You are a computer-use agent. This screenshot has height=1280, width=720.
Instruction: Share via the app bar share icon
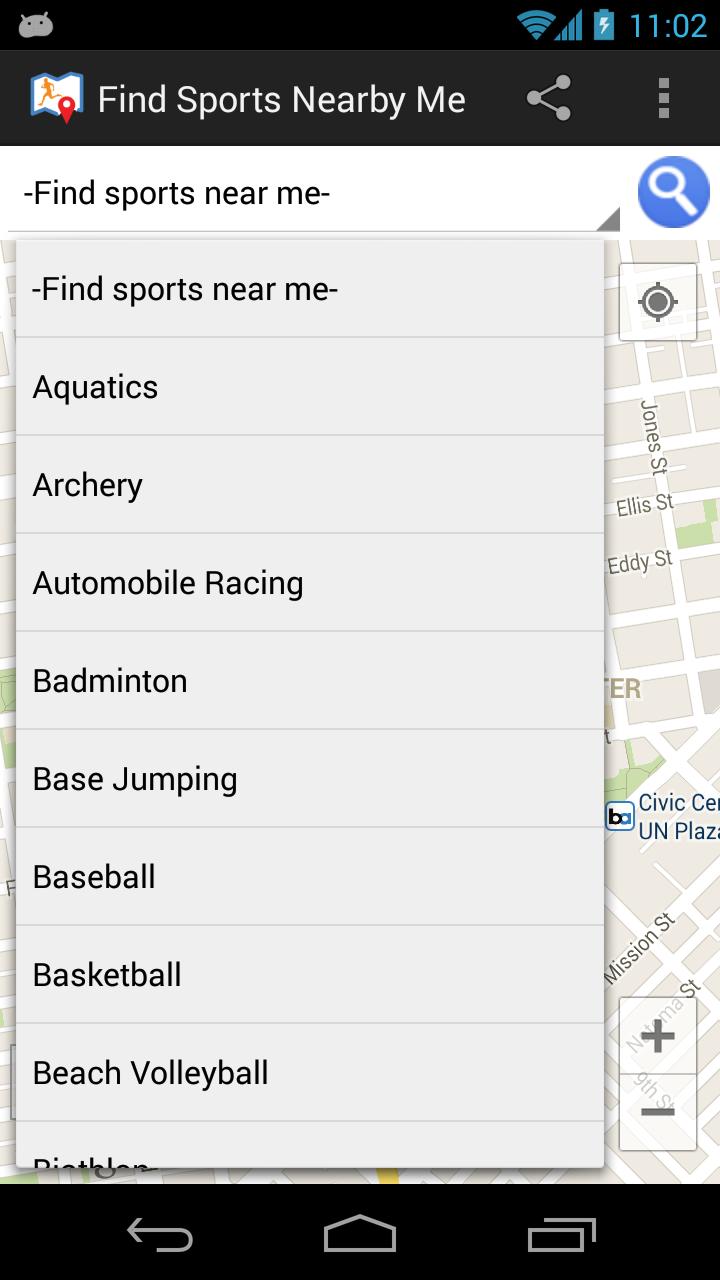click(549, 99)
